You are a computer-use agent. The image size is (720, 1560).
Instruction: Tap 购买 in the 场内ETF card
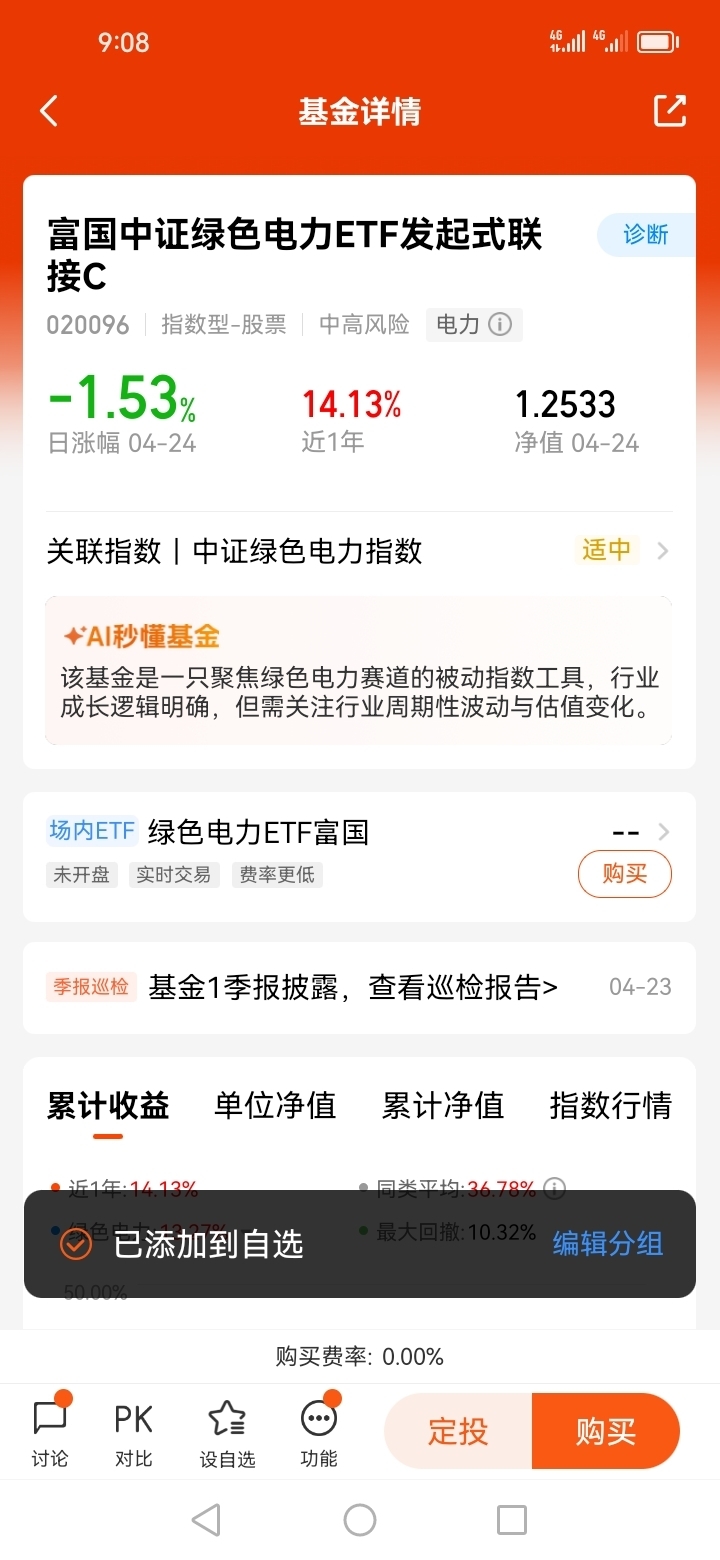point(625,875)
